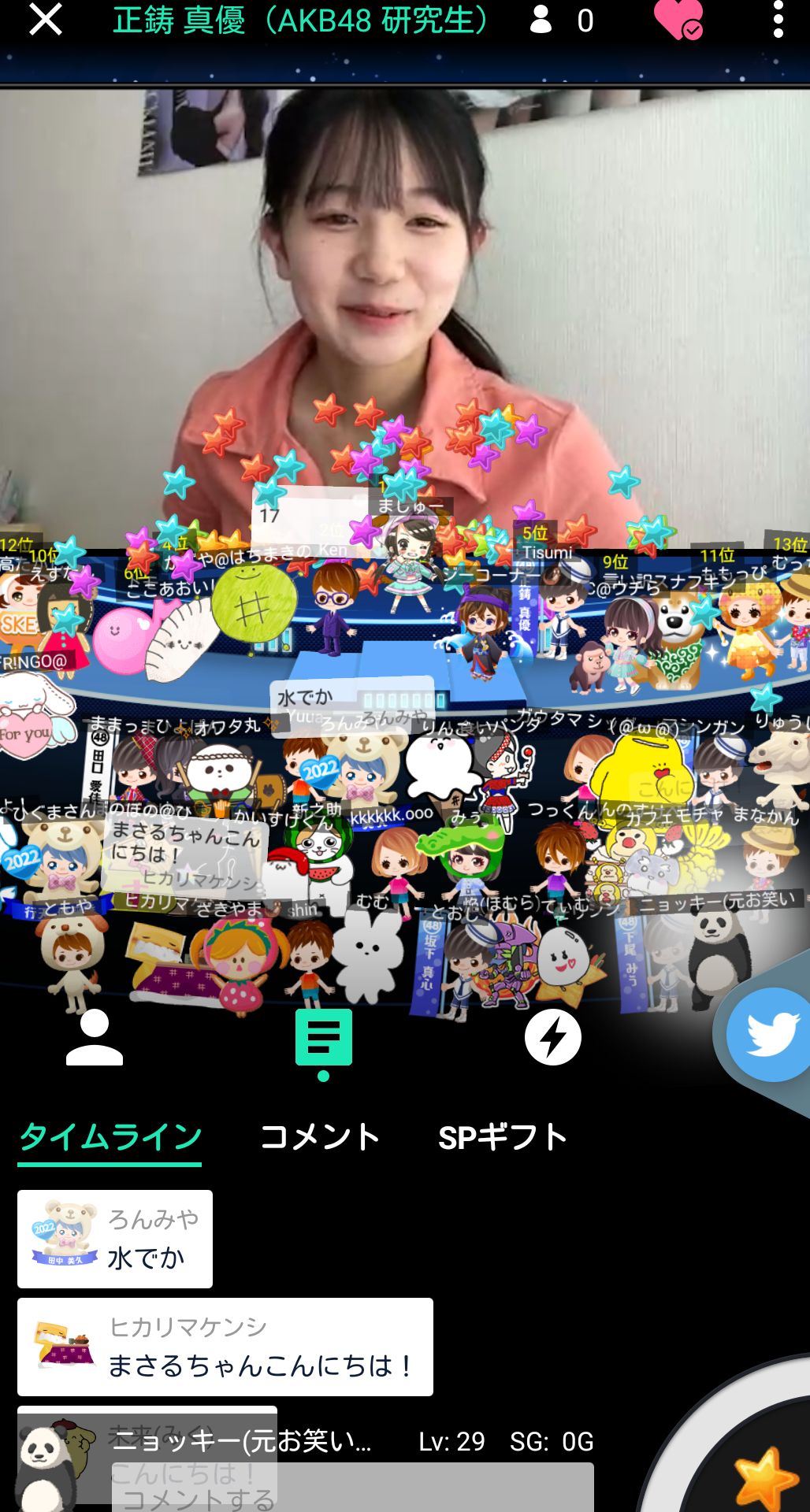View the viewer count icon
Viewport: 810px width, 1512px height.
pyautogui.click(x=541, y=20)
